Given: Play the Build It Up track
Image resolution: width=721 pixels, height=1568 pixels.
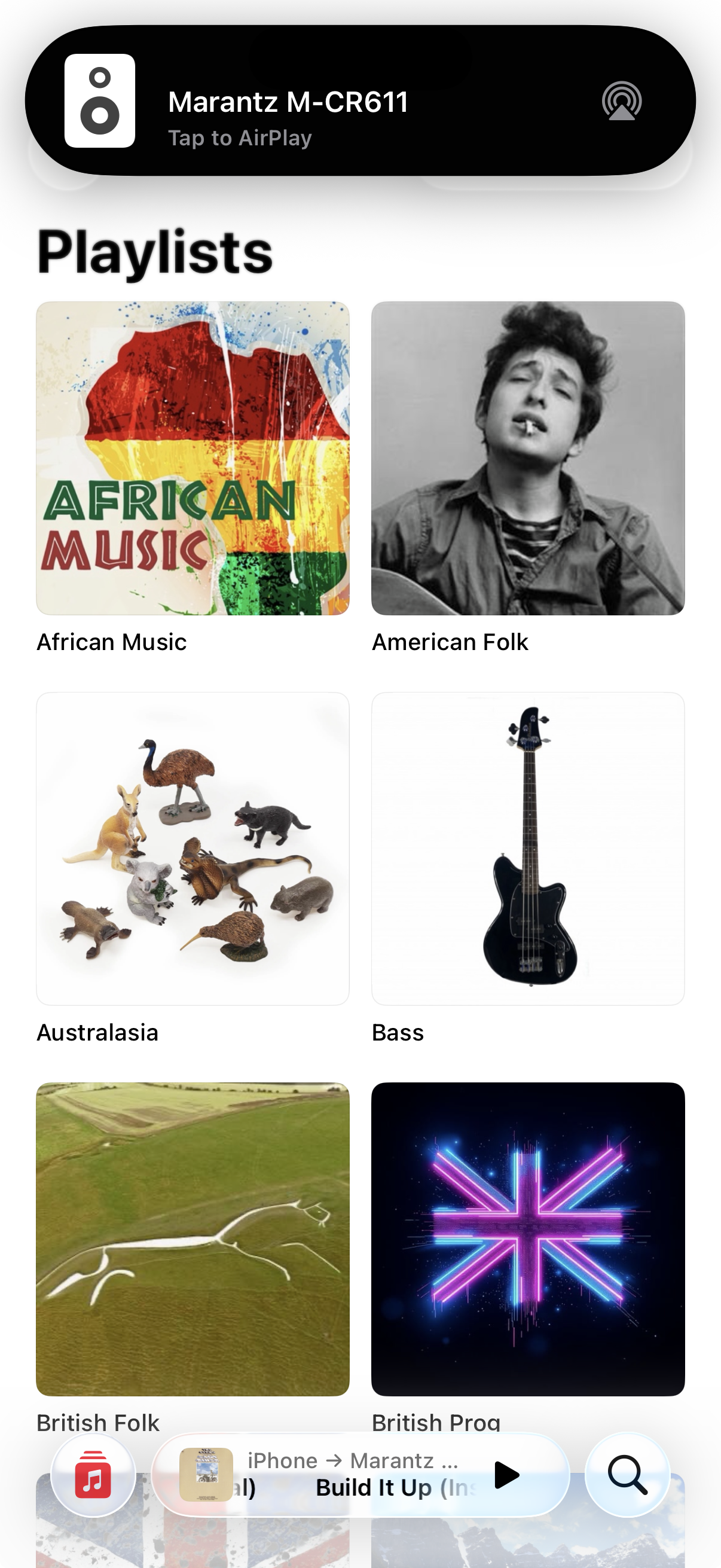Looking at the screenshot, I should coord(506,1475).
